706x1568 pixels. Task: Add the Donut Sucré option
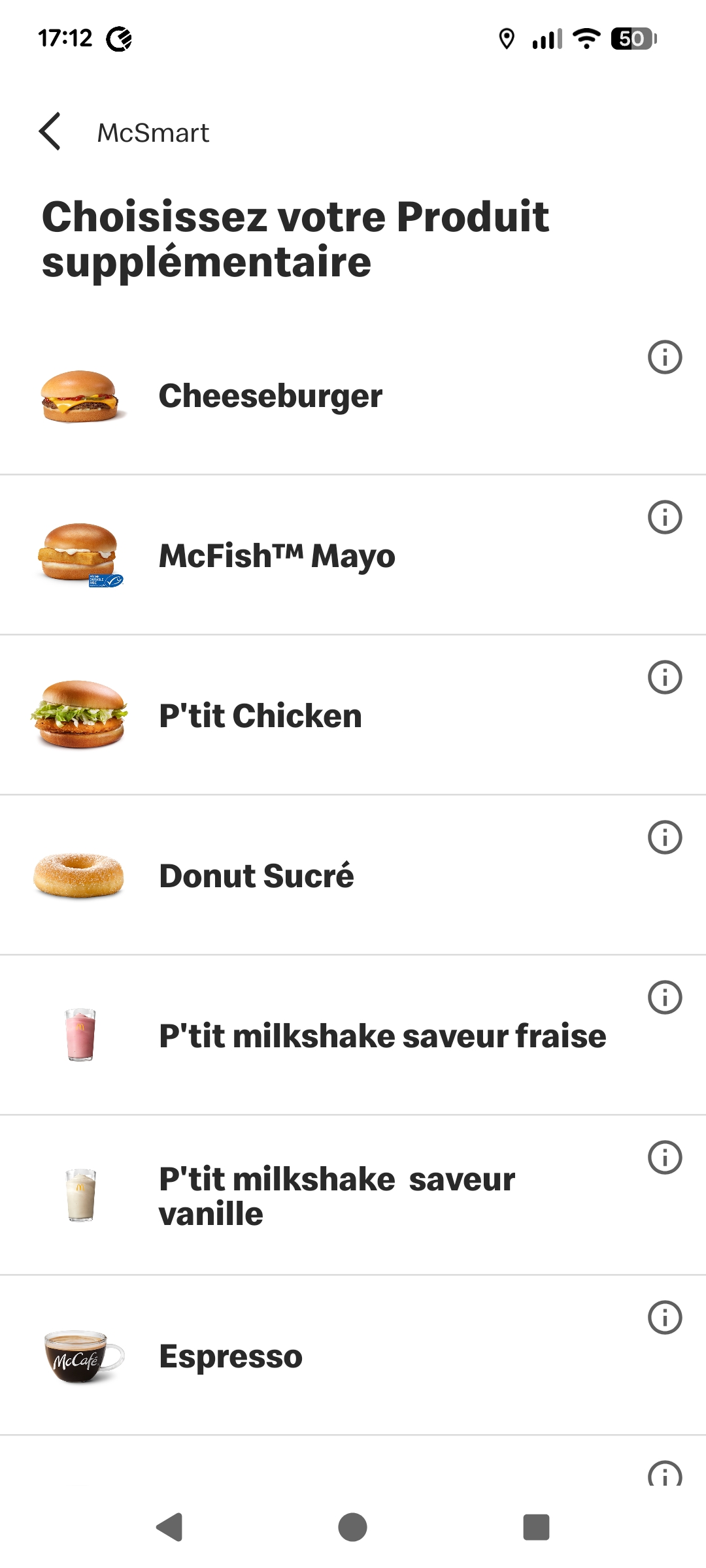(256, 876)
